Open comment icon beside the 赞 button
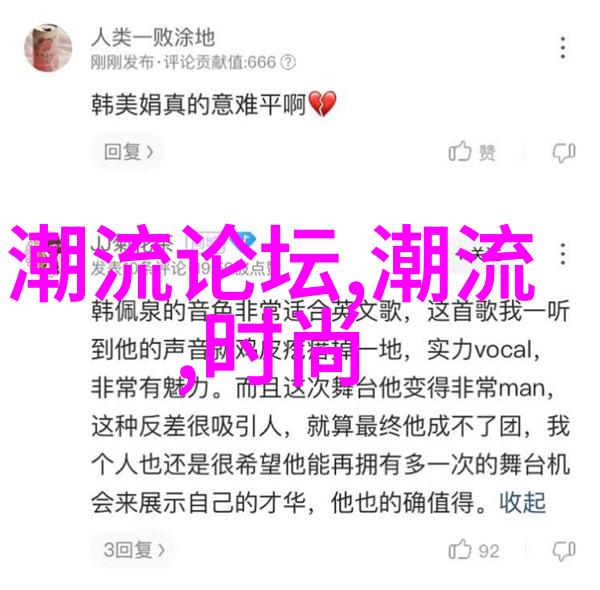Image resolution: width=600 pixels, height=590 pixels. 563,152
